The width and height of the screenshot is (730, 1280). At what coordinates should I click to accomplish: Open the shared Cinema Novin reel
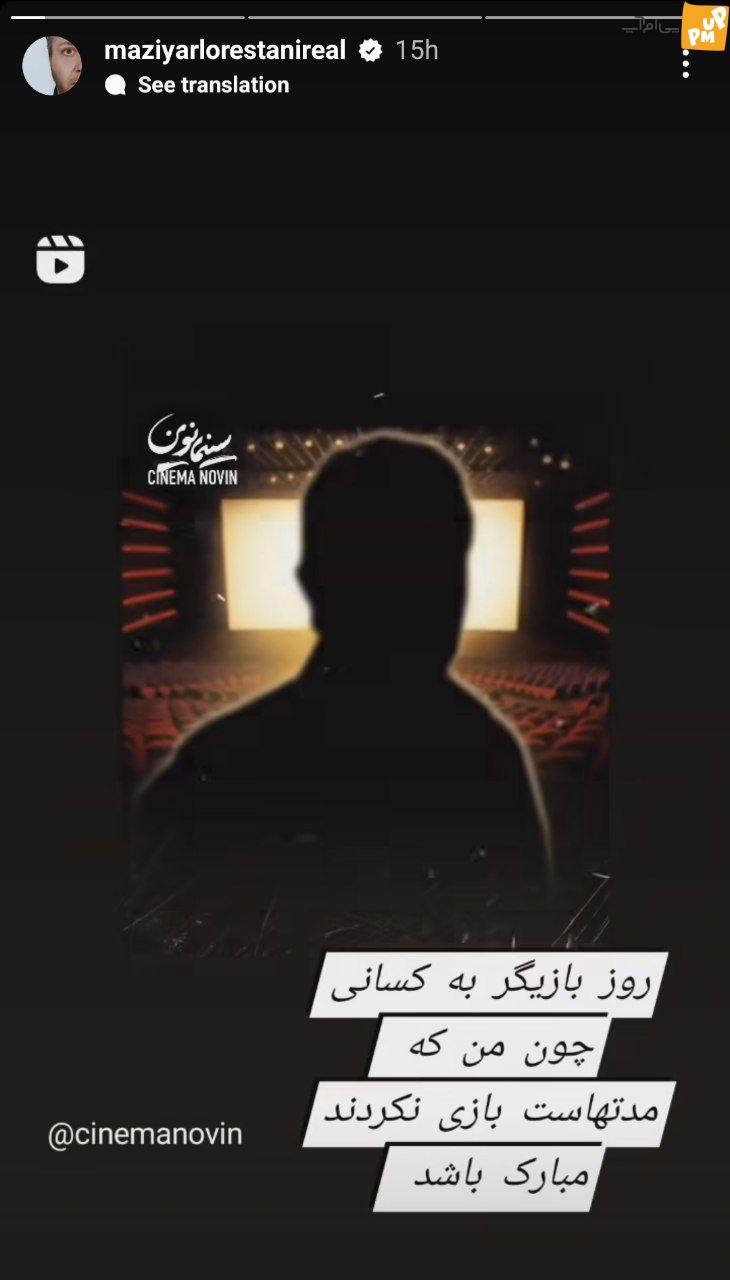click(x=366, y=649)
